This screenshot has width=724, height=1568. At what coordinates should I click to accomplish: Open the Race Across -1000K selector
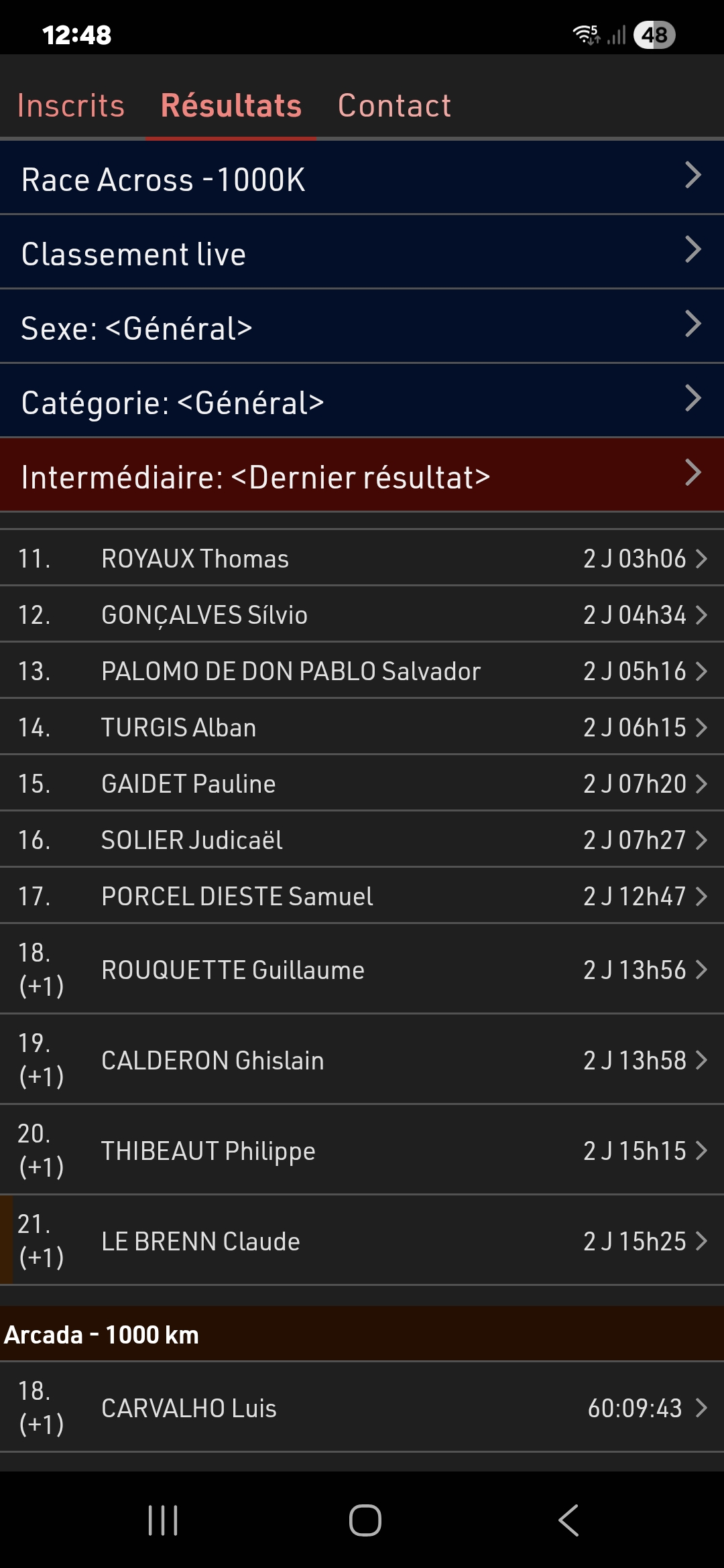pos(362,178)
